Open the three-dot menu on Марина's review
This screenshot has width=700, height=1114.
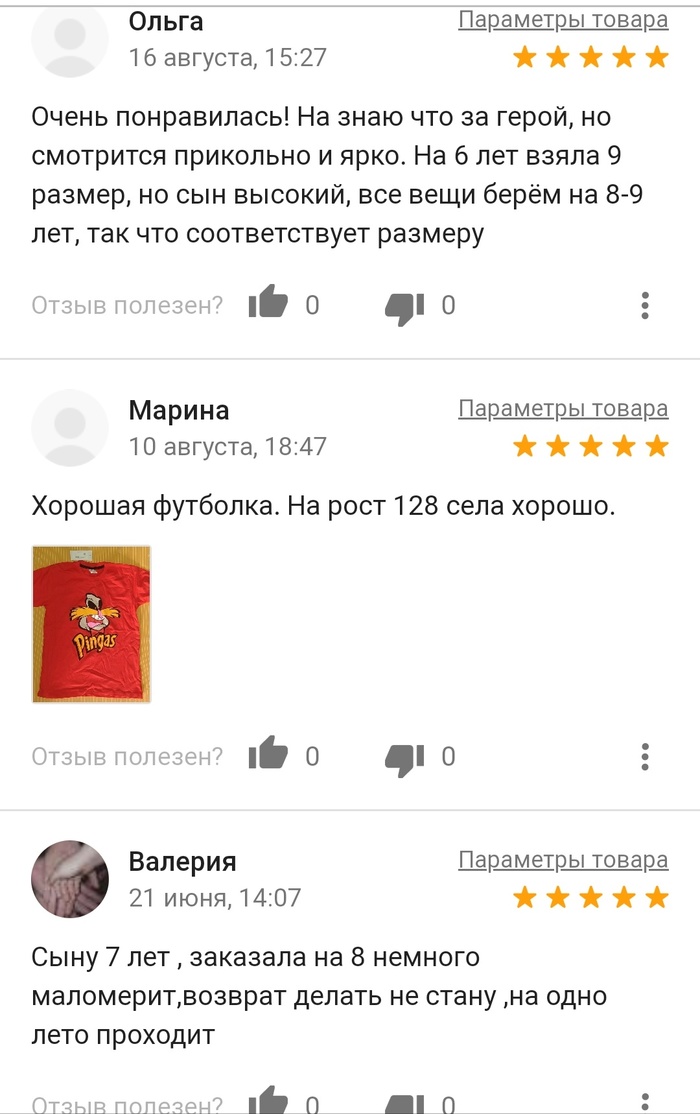646,756
